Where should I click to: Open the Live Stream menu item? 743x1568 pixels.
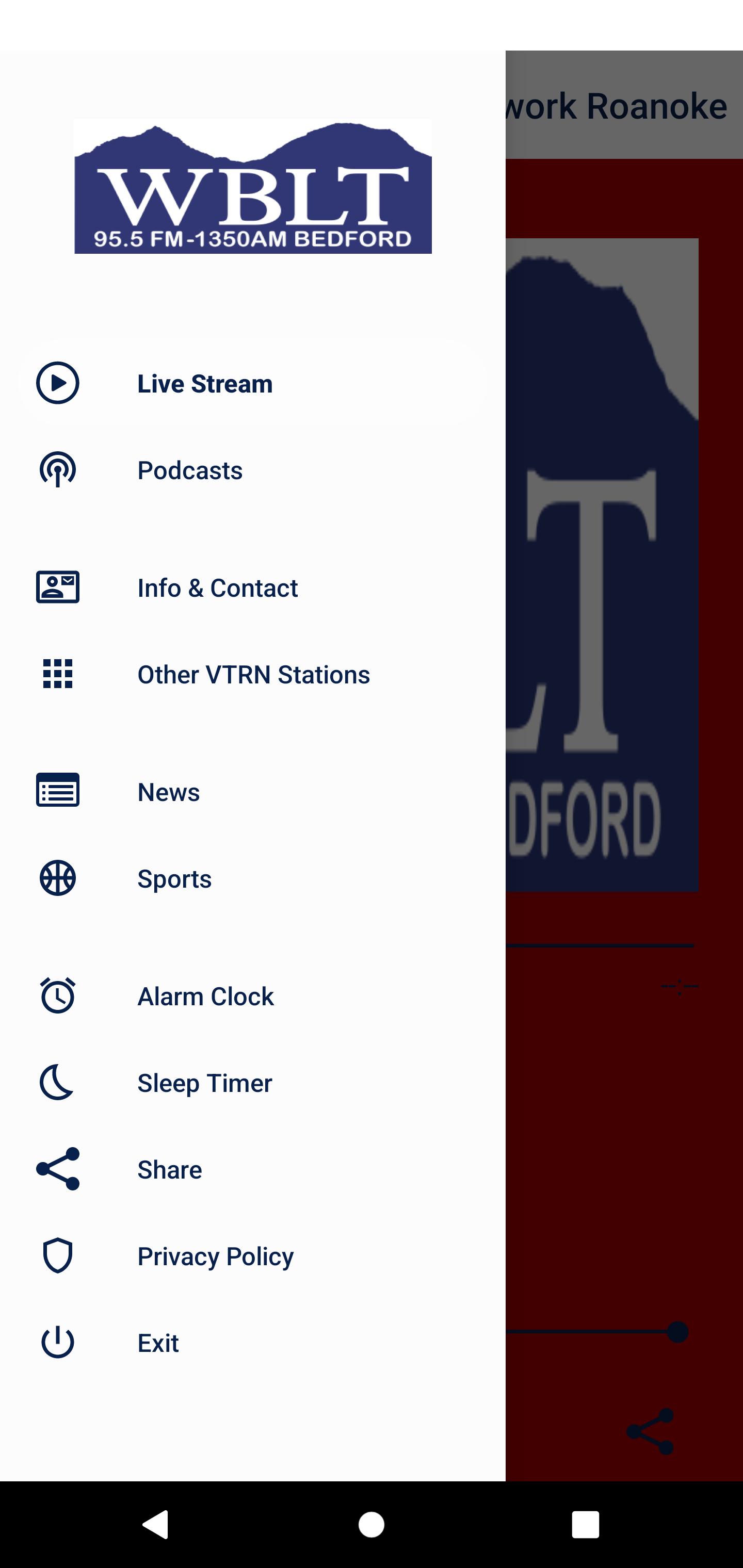(253, 383)
